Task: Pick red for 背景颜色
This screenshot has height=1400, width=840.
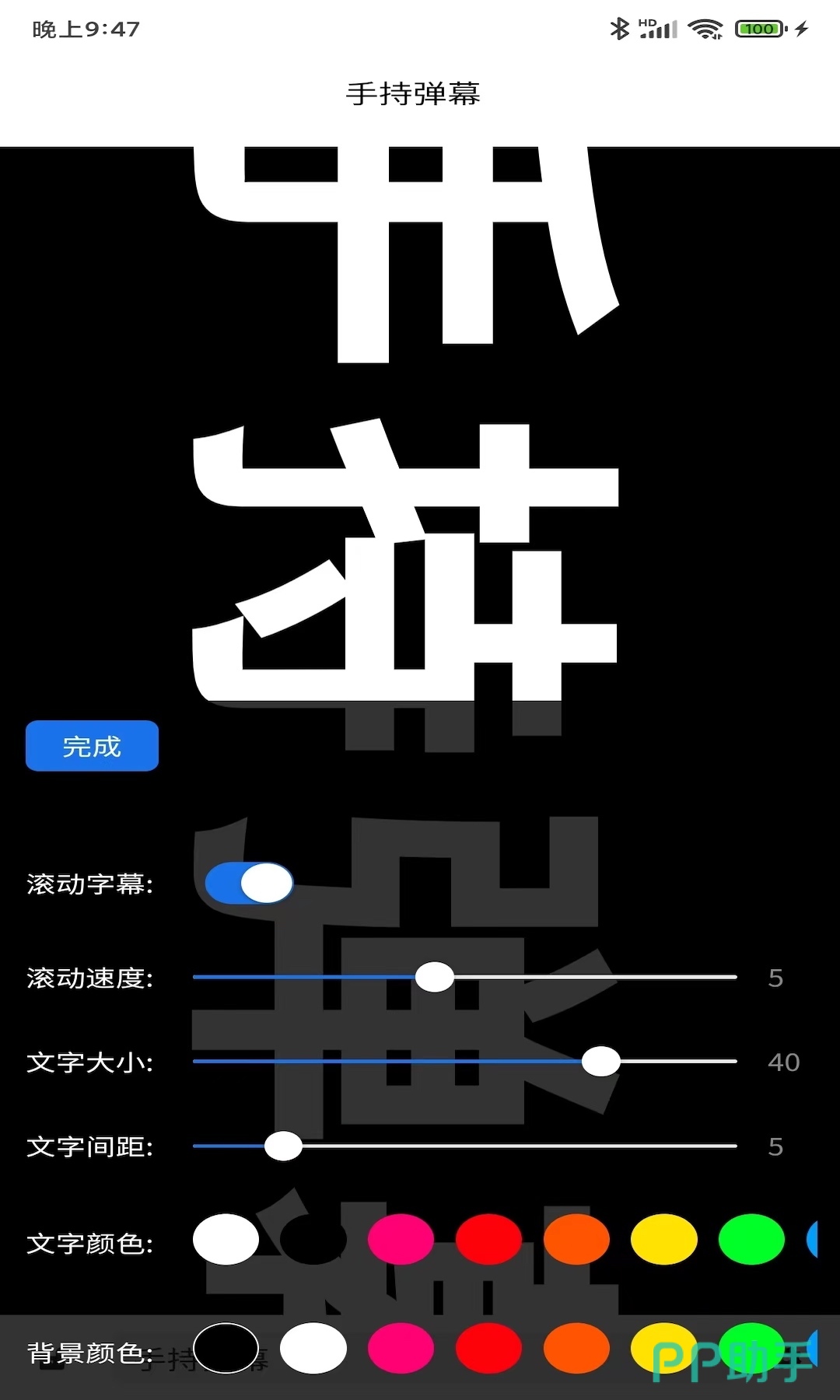Action: click(x=488, y=1348)
